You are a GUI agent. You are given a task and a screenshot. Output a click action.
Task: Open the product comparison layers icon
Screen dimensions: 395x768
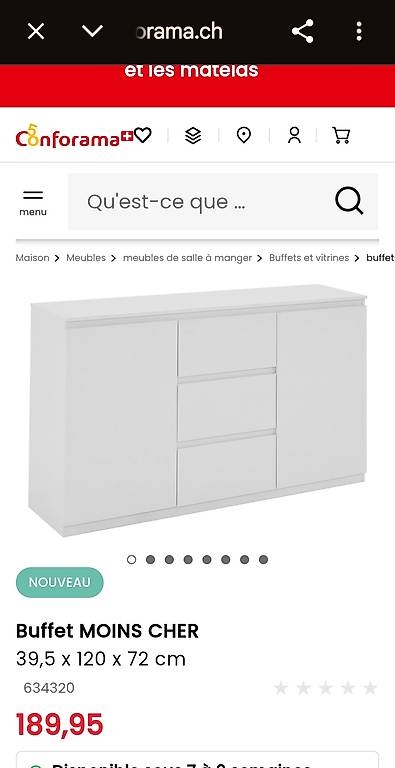pyautogui.click(x=193, y=135)
